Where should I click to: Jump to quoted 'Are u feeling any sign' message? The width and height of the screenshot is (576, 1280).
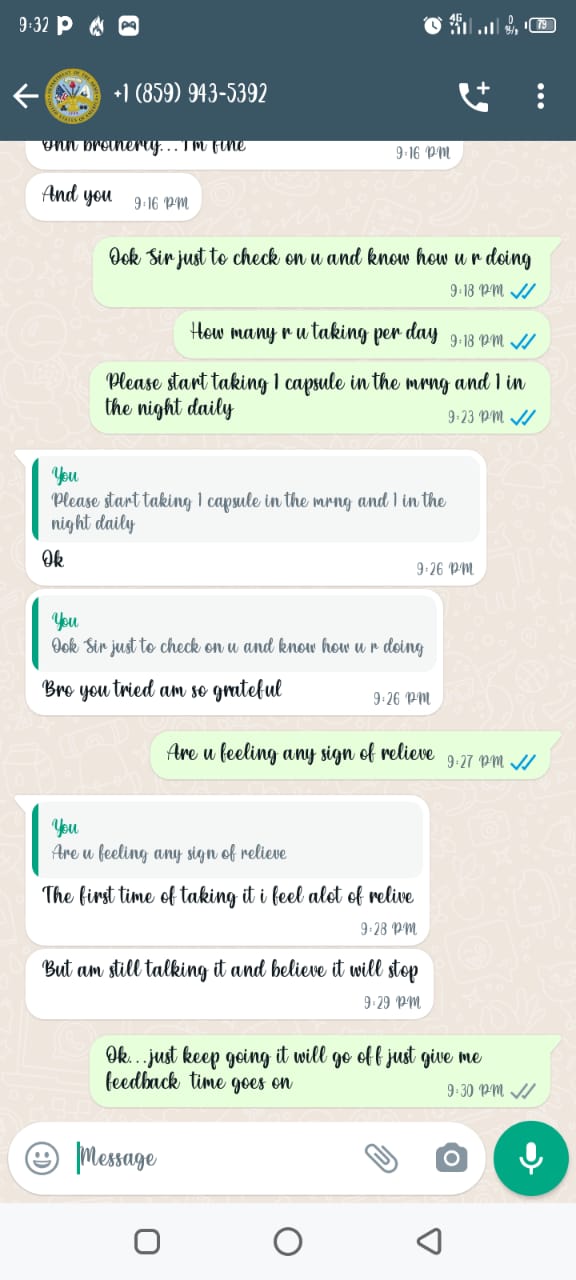(x=227, y=840)
